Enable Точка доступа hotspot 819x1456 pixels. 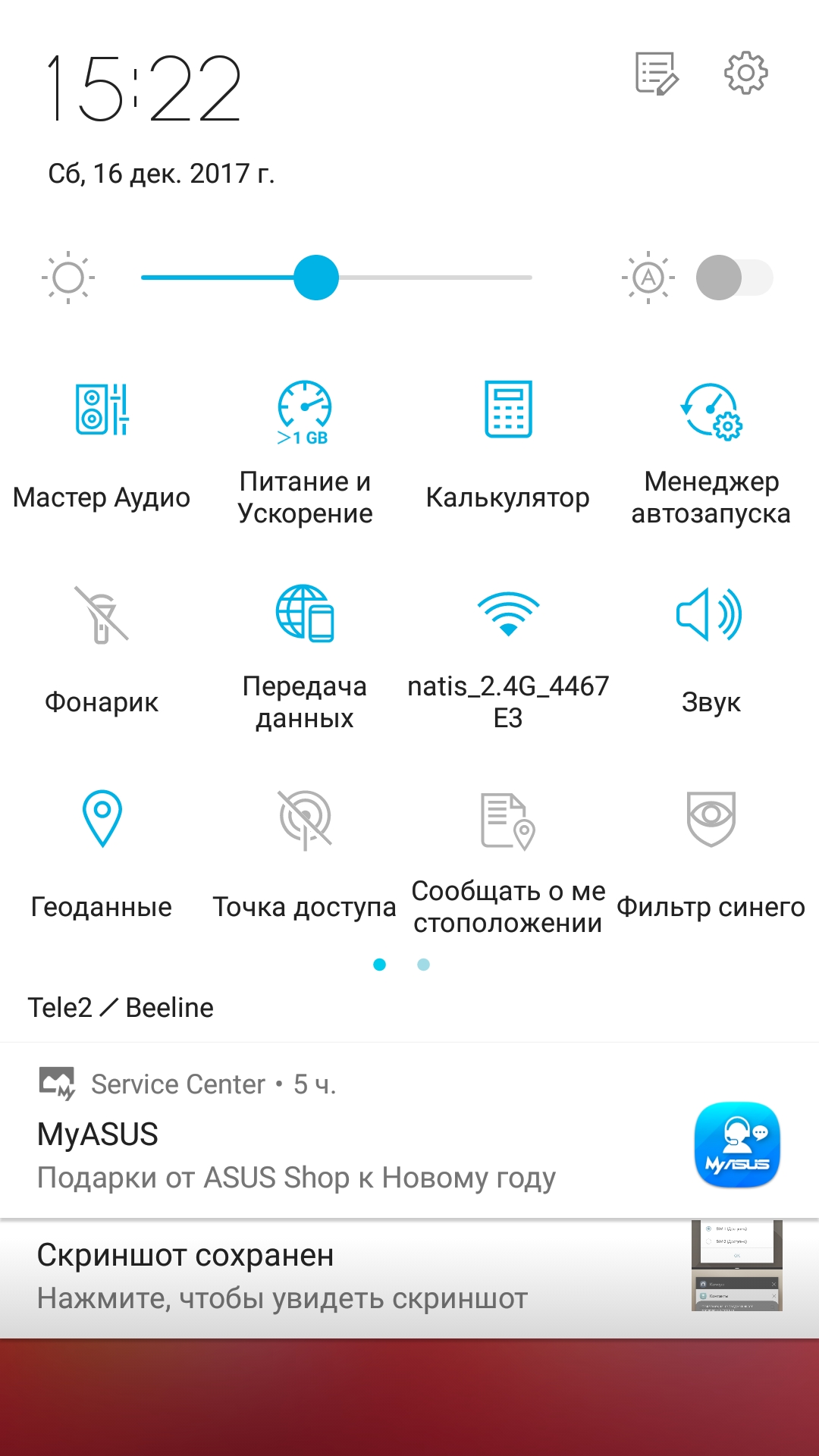[x=305, y=819]
